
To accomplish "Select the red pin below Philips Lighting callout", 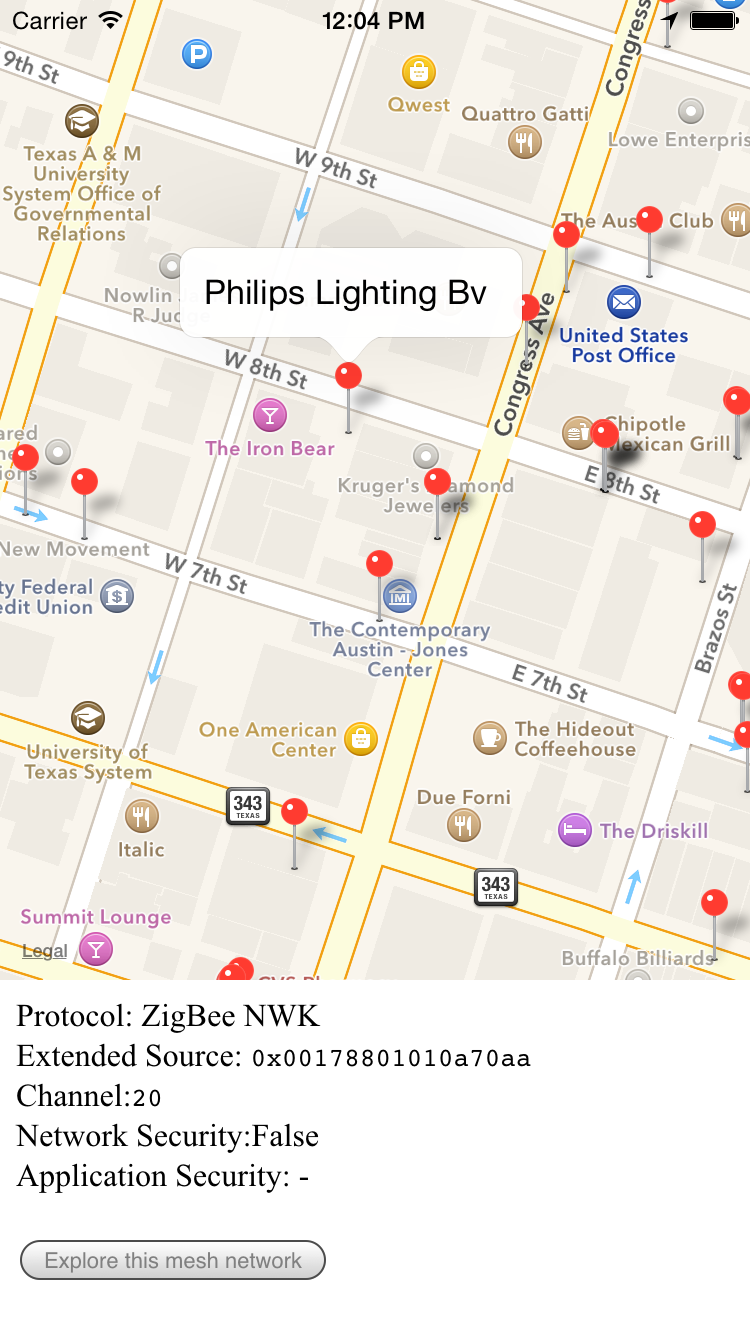I will coord(348,377).
